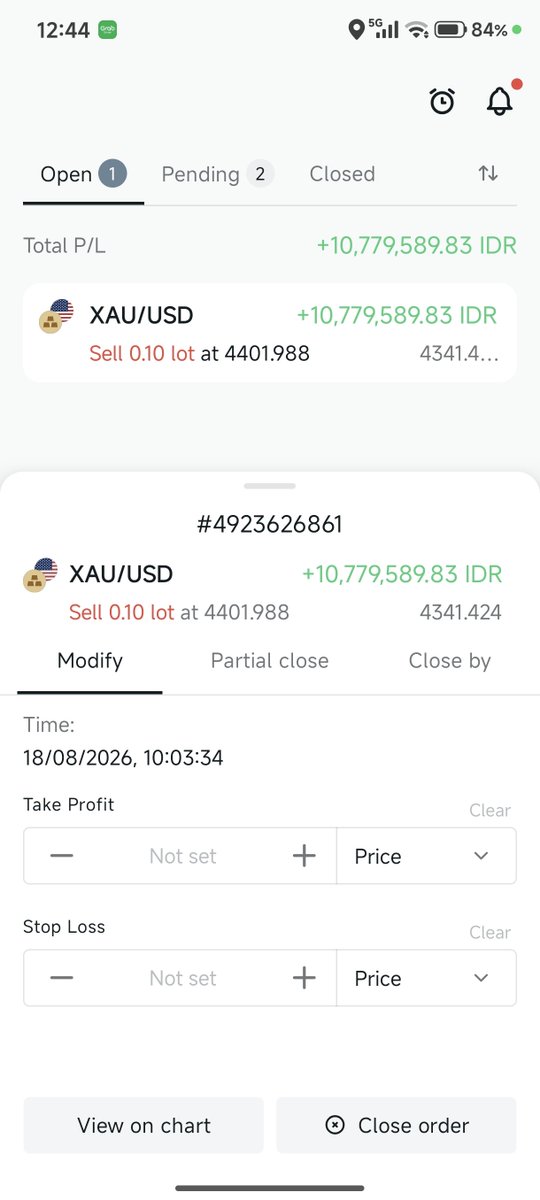Increase the Take Profit value with plus

coord(304,856)
